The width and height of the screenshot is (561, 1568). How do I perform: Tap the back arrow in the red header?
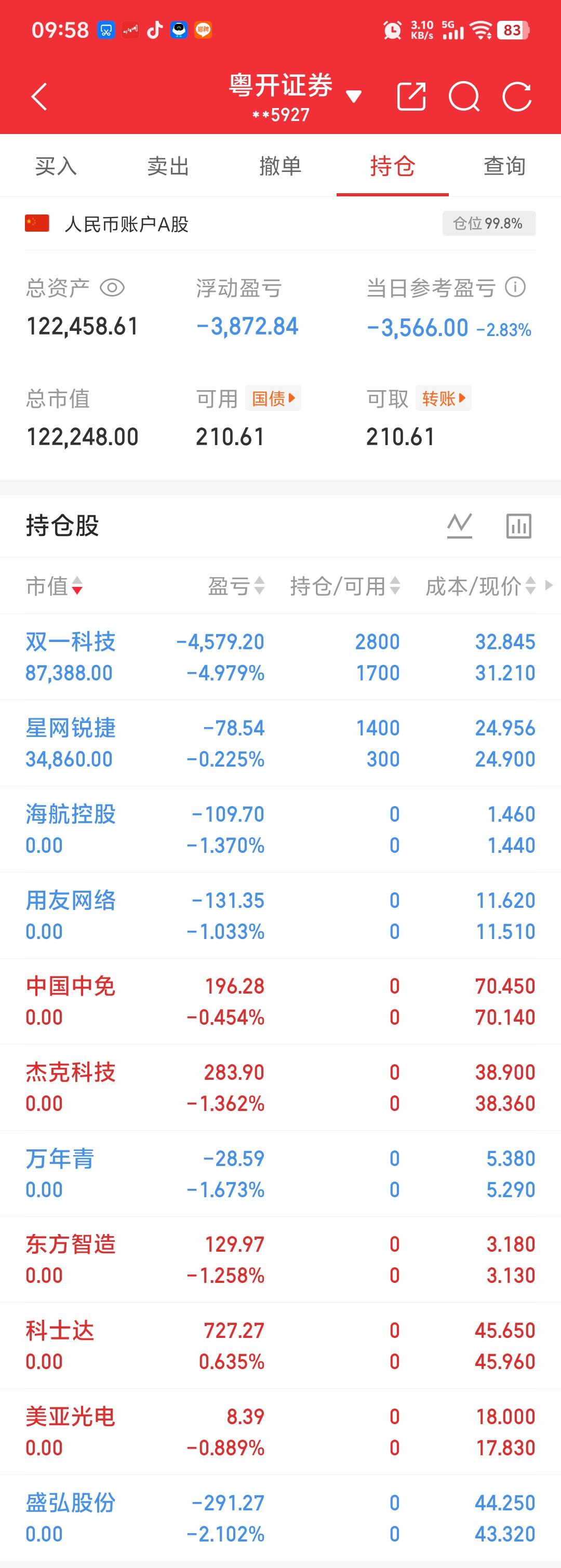(x=39, y=96)
